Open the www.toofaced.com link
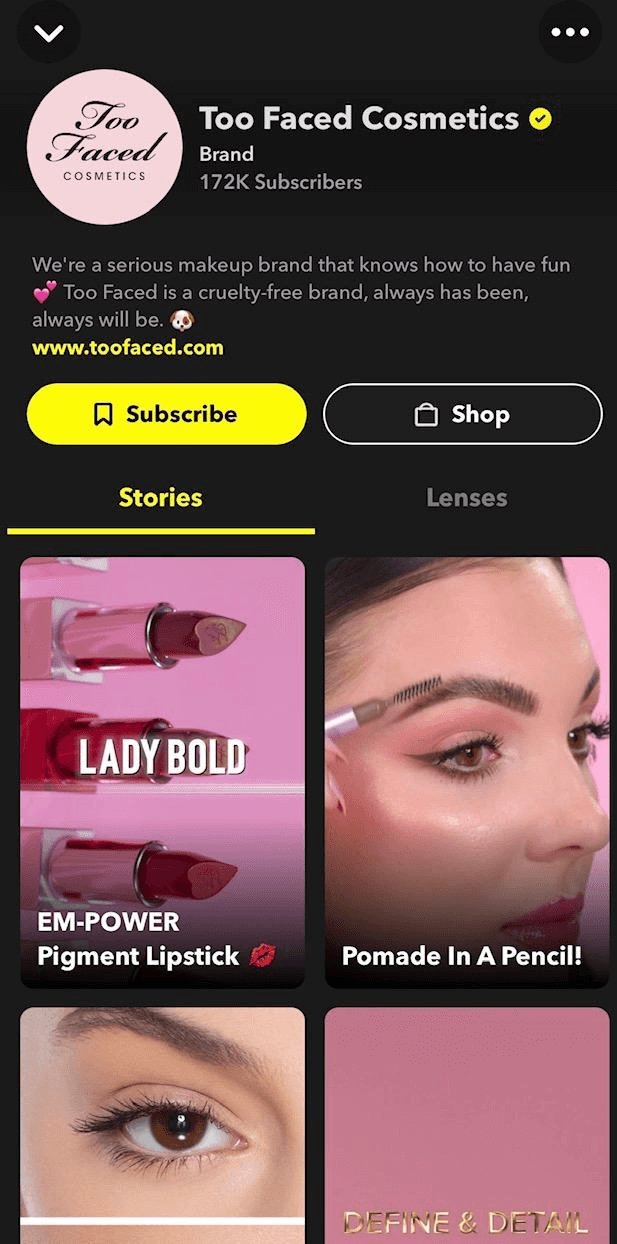Image resolution: width=617 pixels, height=1244 pixels. click(128, 348)
